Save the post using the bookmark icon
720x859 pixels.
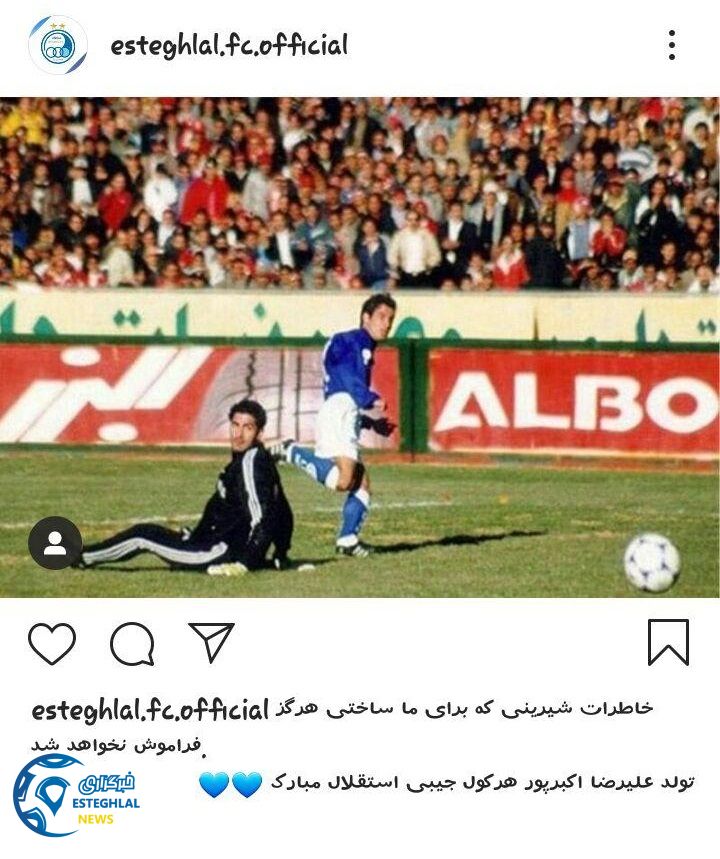(671, 641)
